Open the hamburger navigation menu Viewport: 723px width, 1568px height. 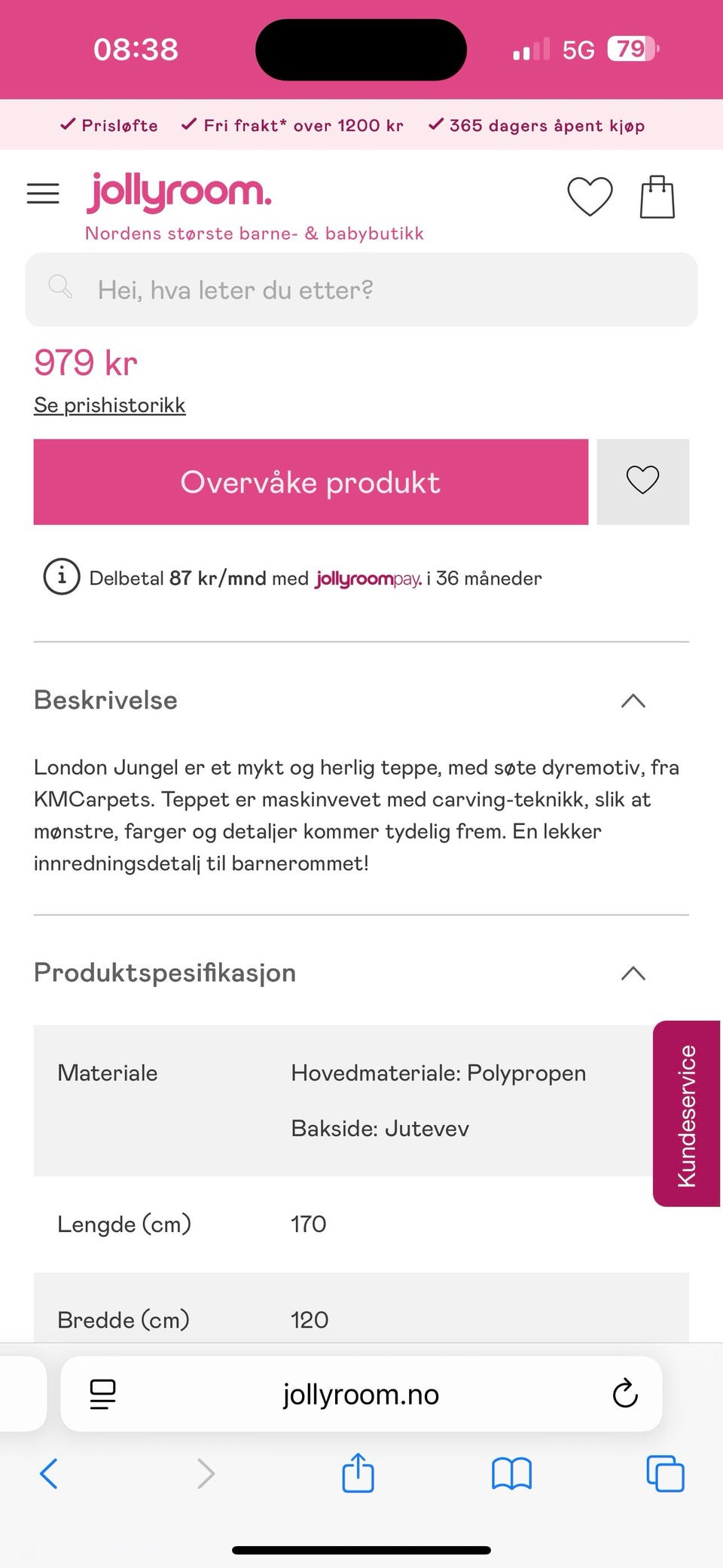43,194
